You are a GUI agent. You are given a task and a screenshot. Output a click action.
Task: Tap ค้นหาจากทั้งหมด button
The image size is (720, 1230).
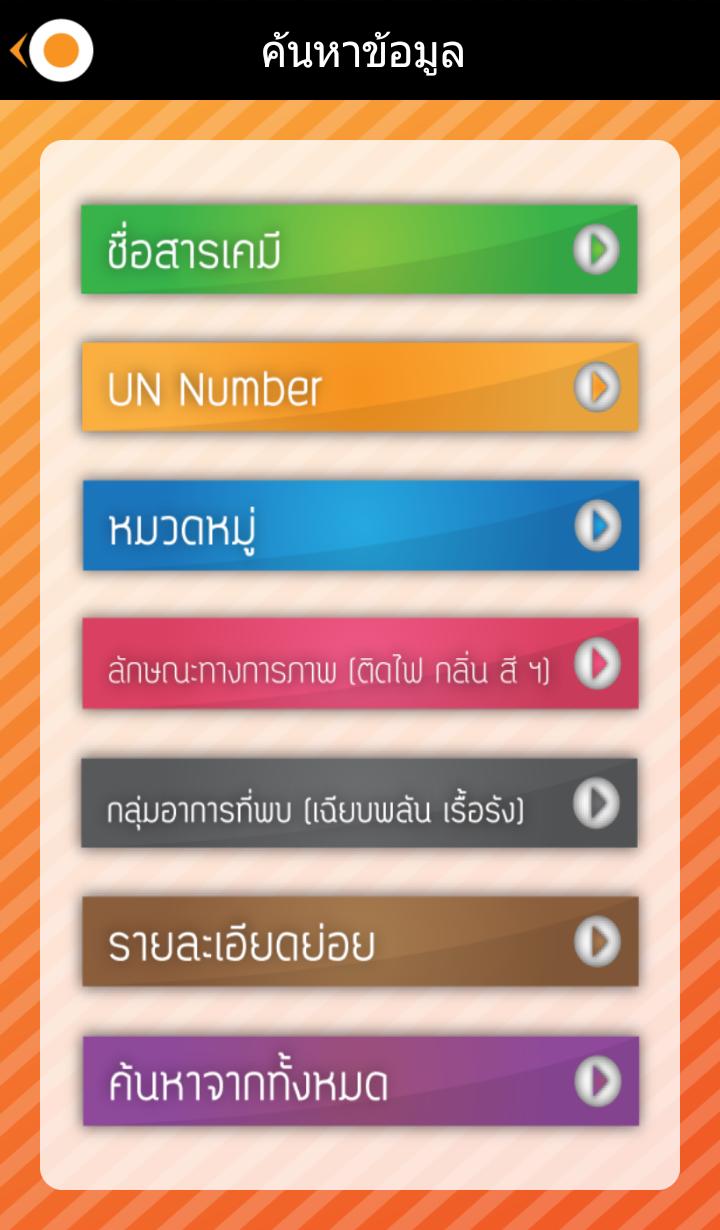tap(359, 1081)
